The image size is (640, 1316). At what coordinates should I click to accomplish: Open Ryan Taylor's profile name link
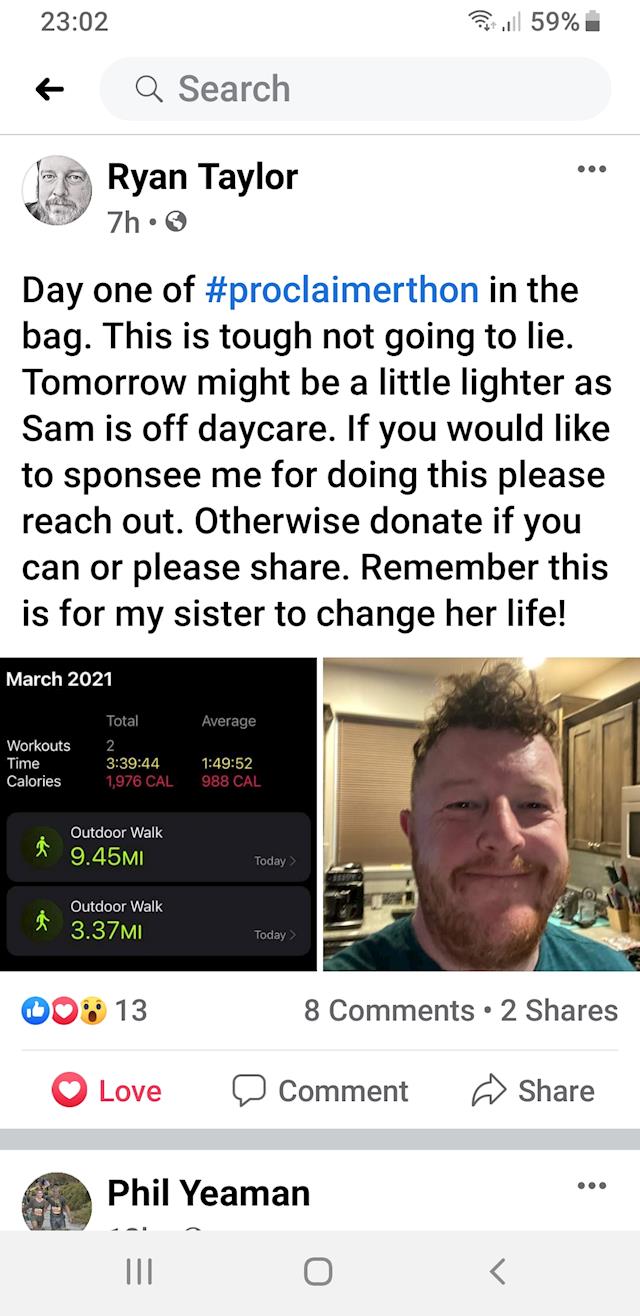coord(202,177)
